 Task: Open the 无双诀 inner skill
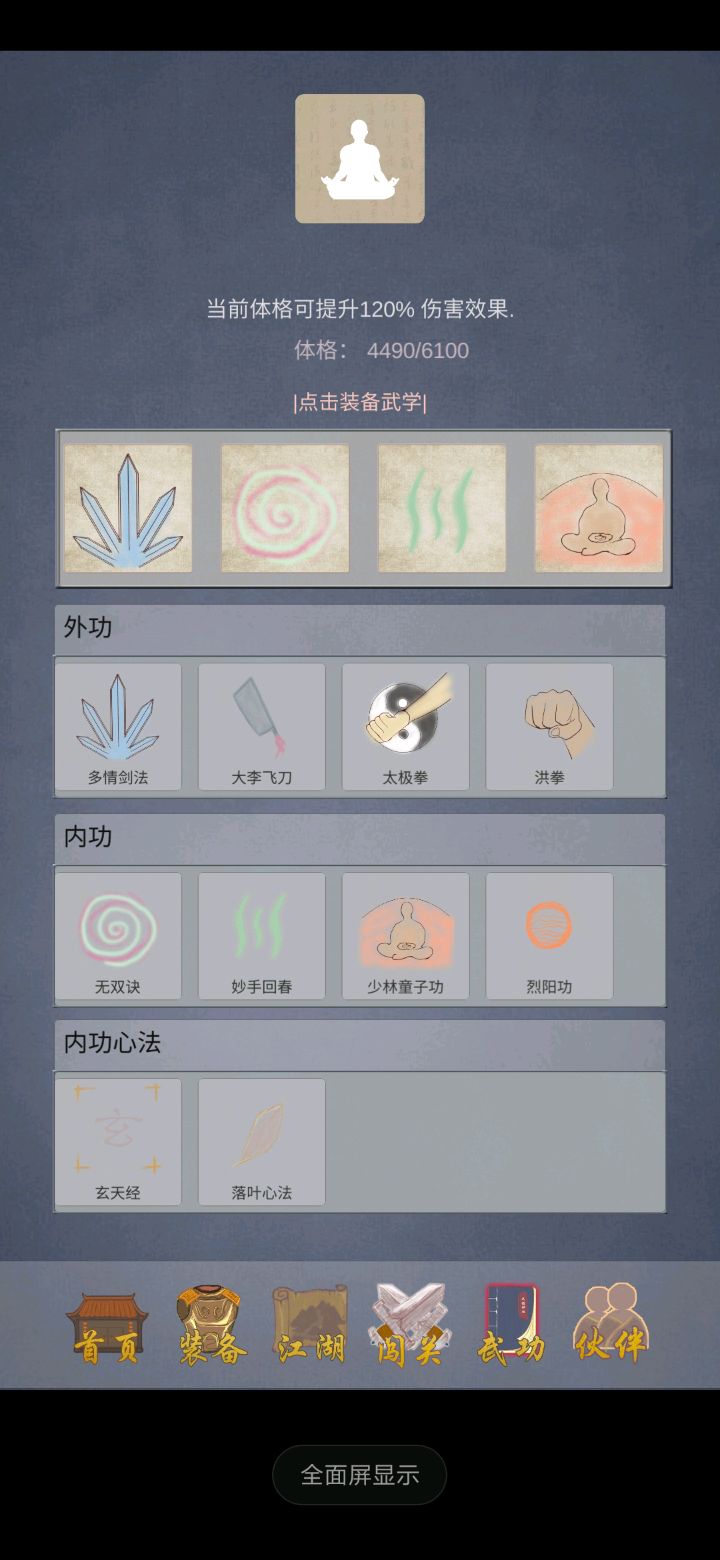(118, 935)
